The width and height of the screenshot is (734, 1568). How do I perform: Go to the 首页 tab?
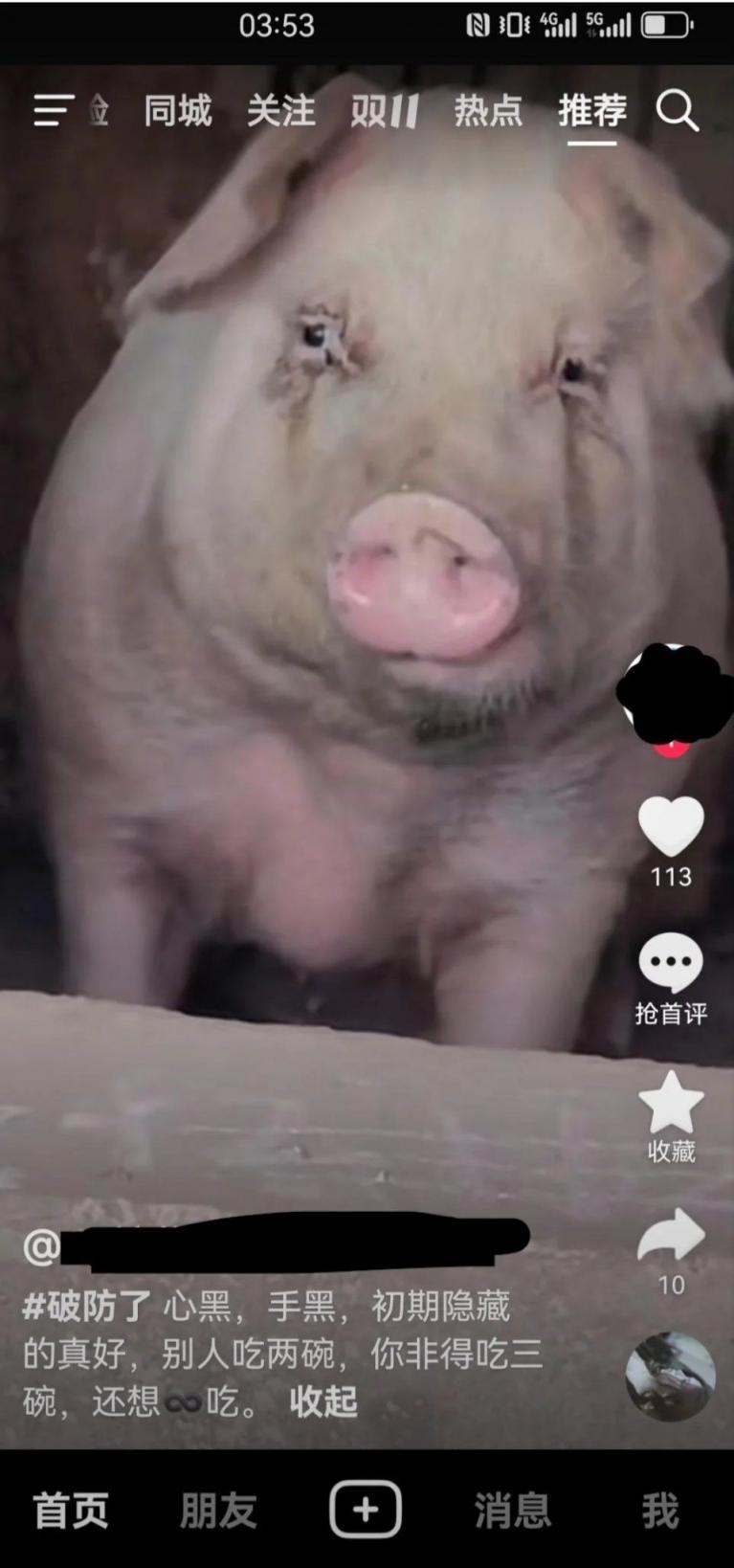click(72, 1510)
